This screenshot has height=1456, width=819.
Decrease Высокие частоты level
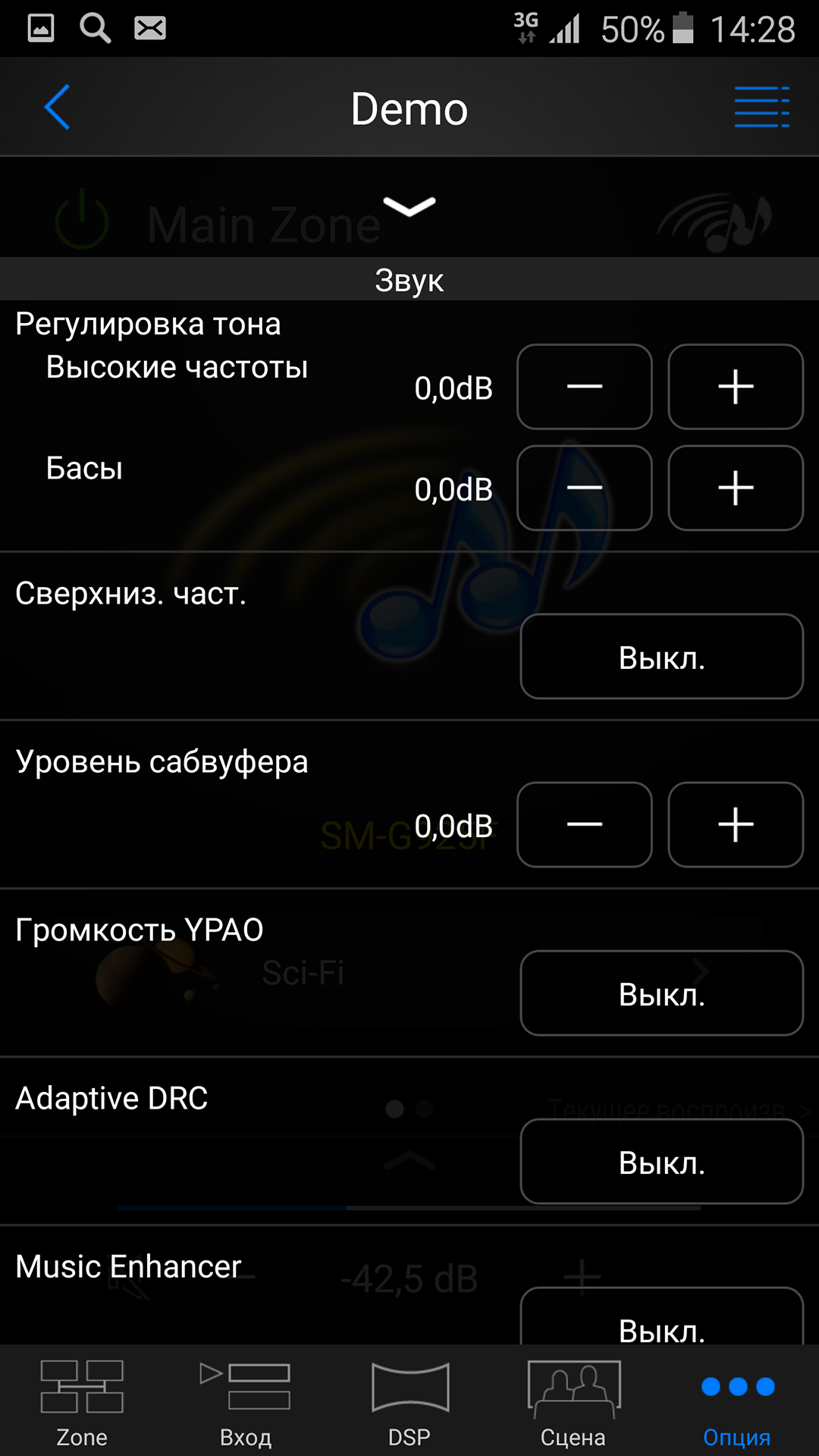coord(584,387)
